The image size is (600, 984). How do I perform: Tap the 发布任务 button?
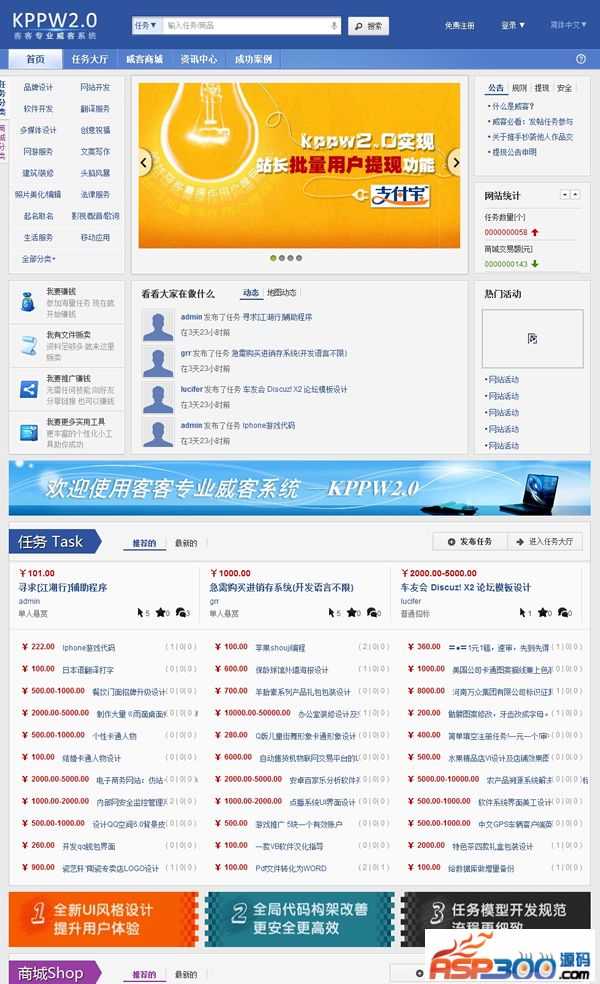coord(469,541)
